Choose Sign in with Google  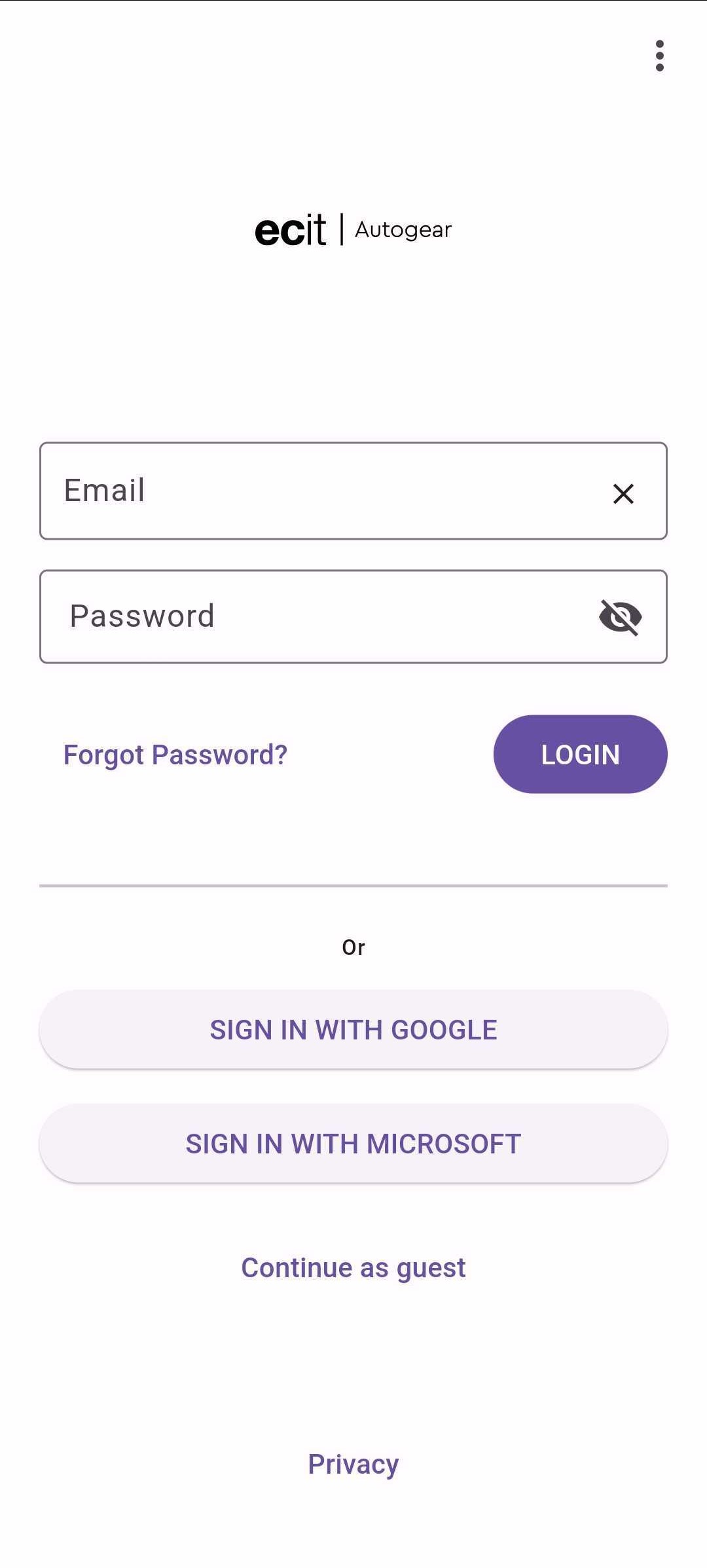(x=353, y=1030)
